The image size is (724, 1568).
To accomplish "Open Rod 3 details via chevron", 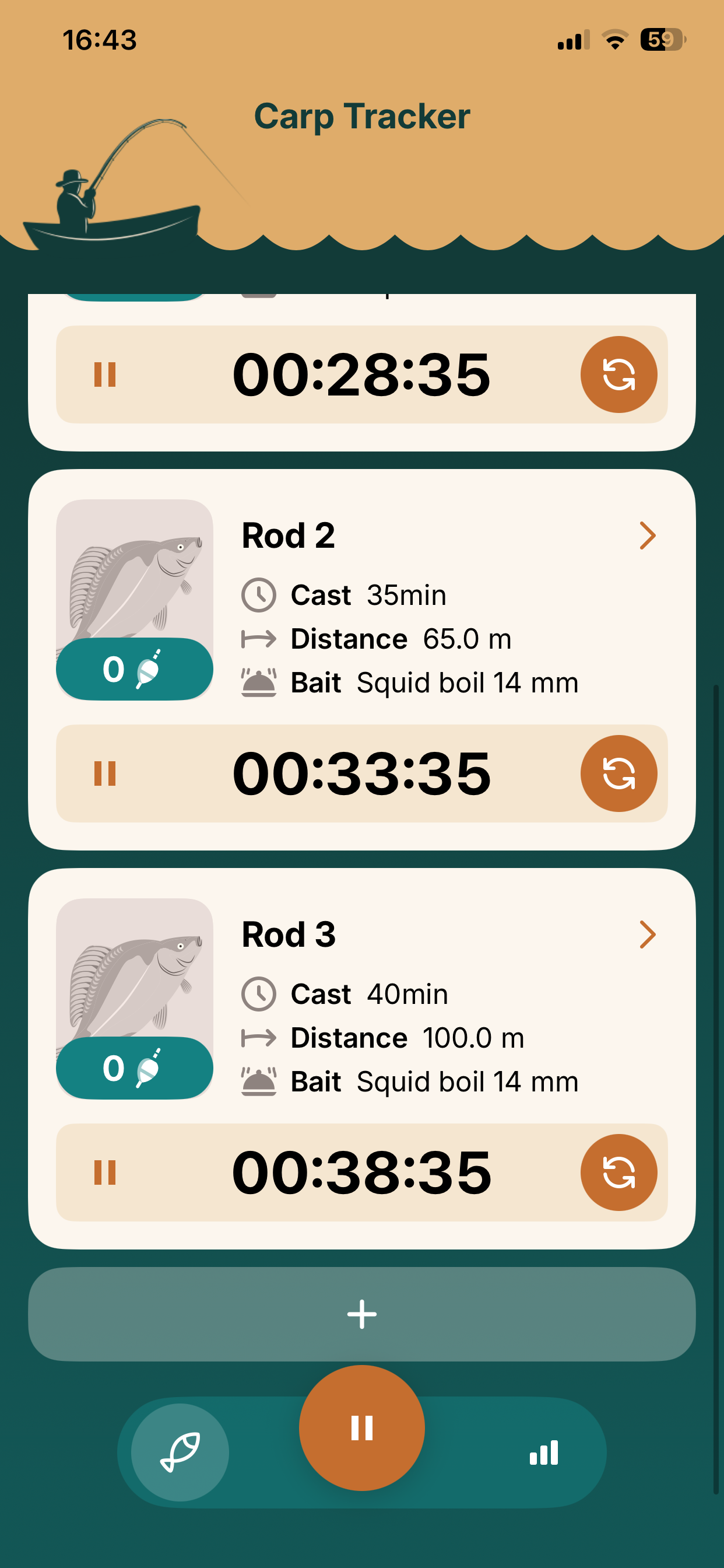I will pos(648,935).
